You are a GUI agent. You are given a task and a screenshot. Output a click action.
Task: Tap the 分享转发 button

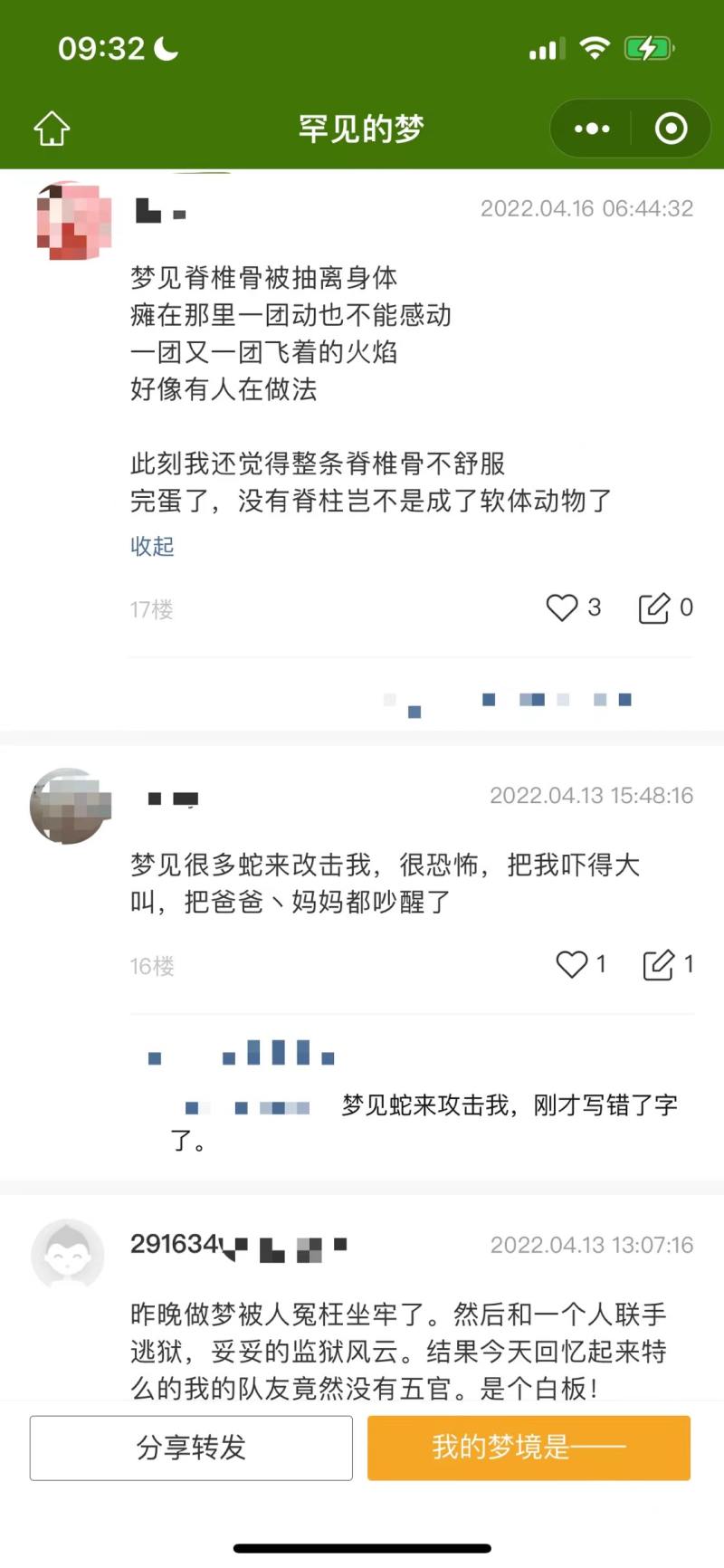[191, 1448]
